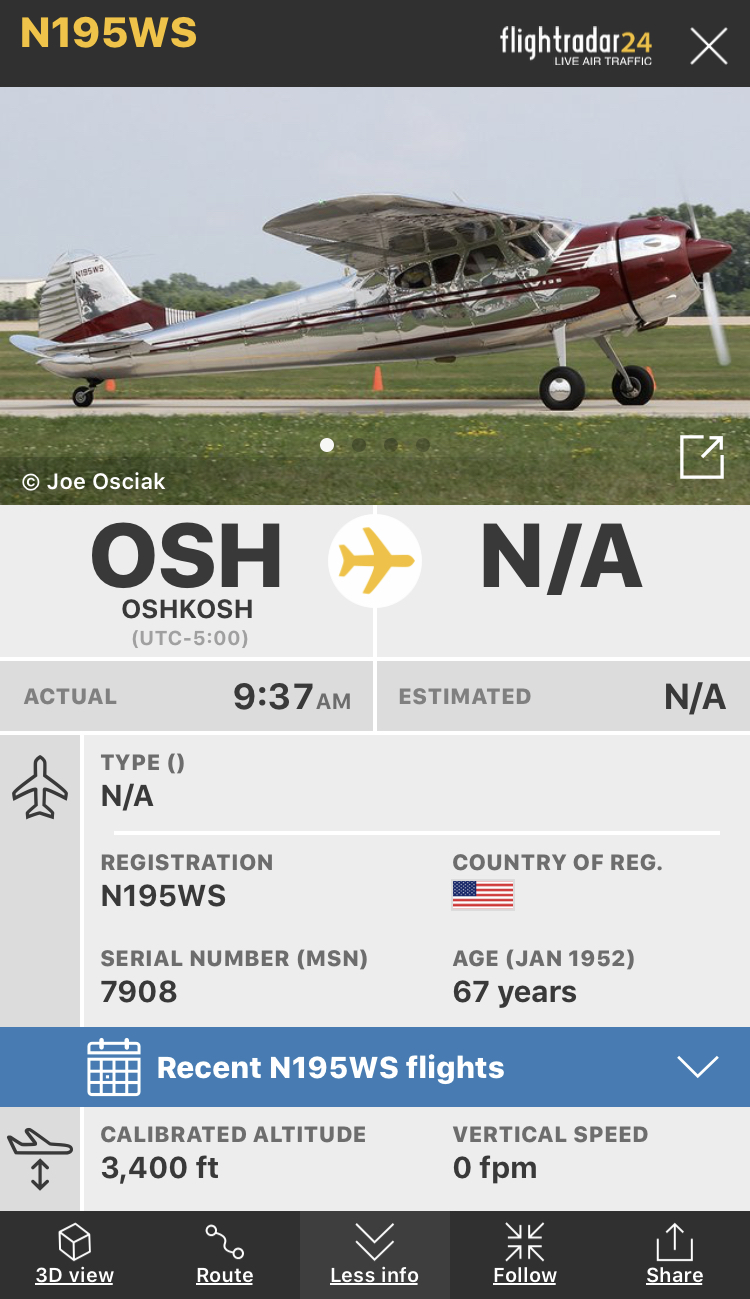750x1299 pixels.
Task: Share this flight
Action: pos(674,1255)
